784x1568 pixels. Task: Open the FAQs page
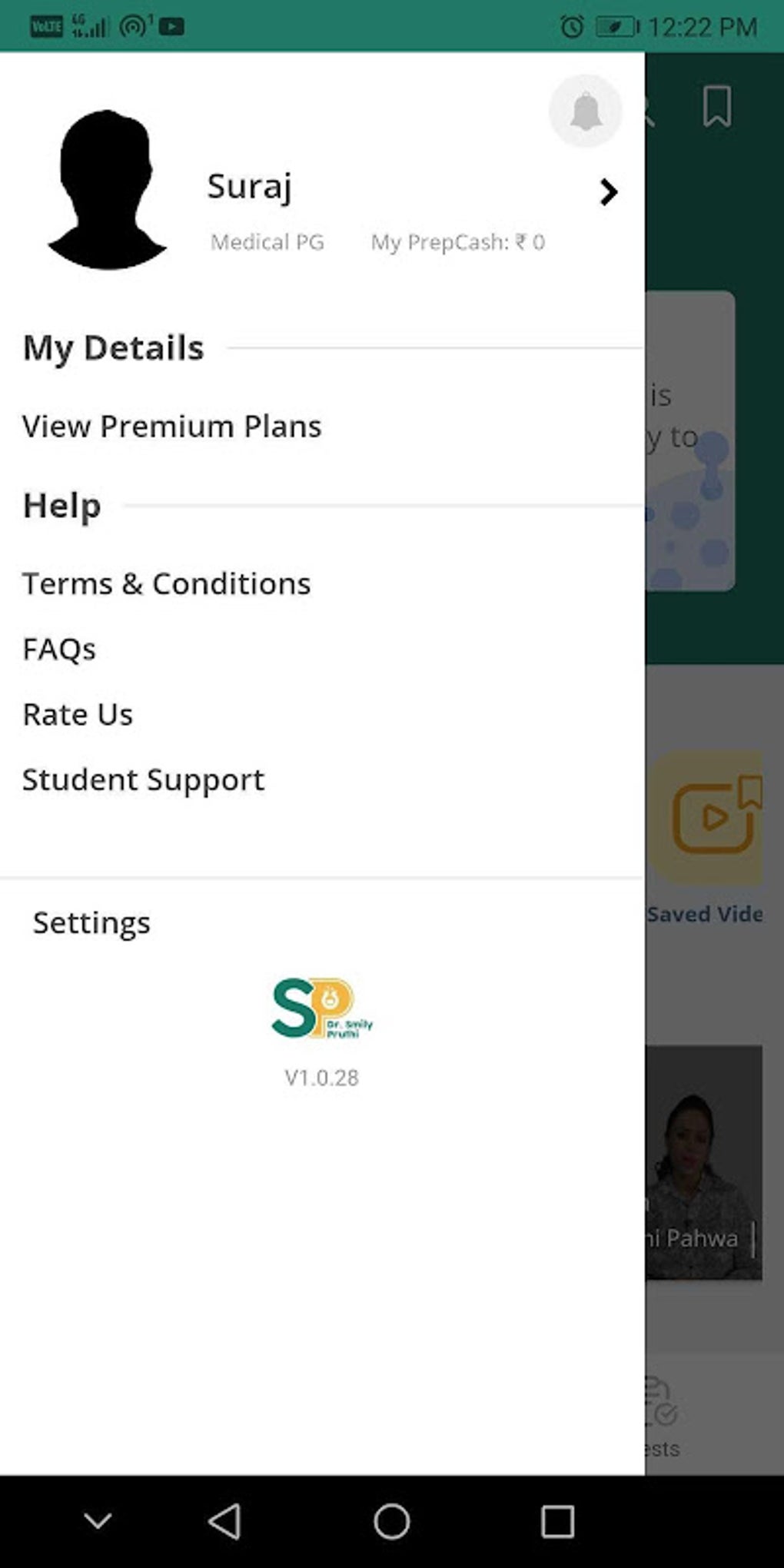point(59,649)
